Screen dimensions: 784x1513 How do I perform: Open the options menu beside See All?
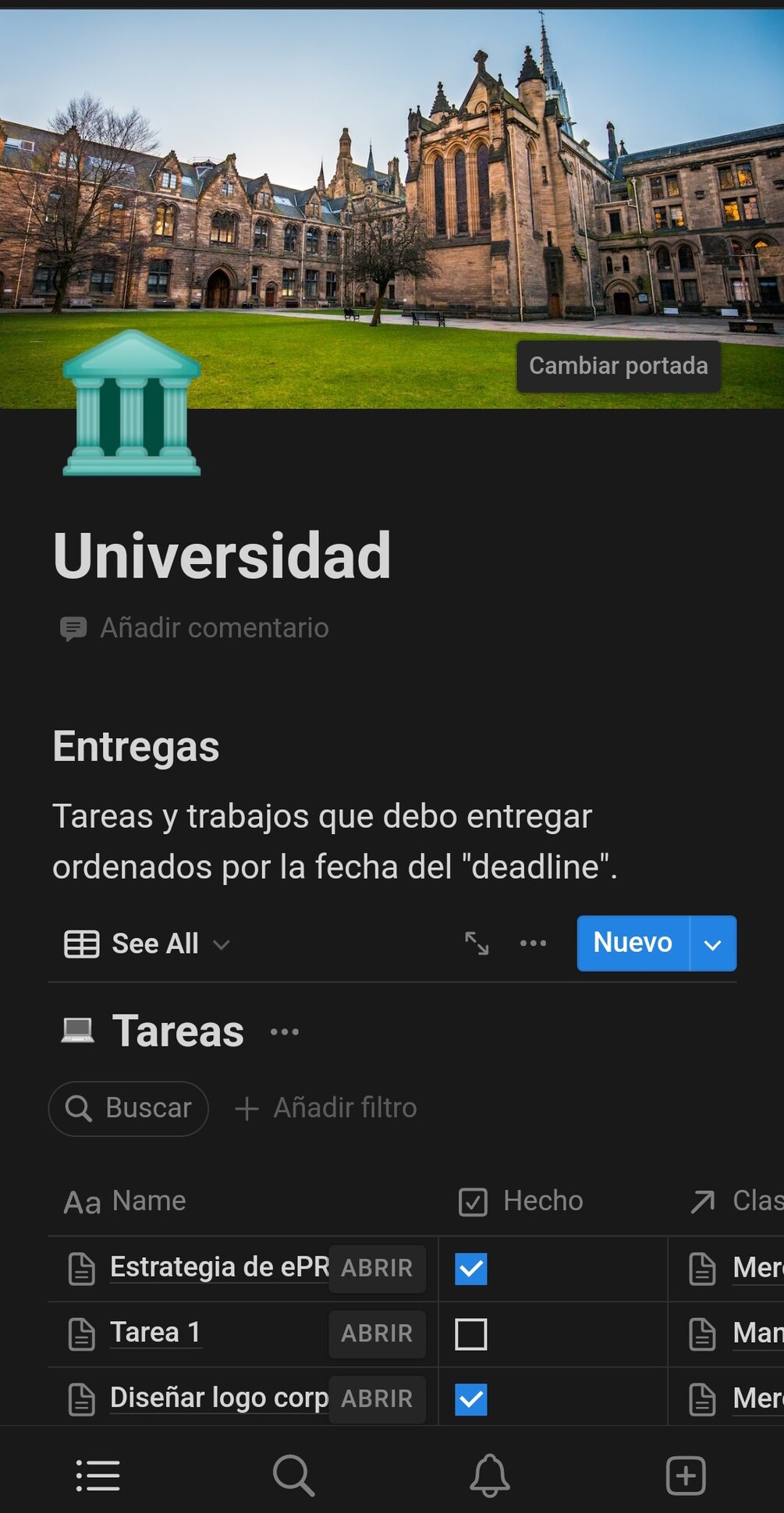[533, 943]
